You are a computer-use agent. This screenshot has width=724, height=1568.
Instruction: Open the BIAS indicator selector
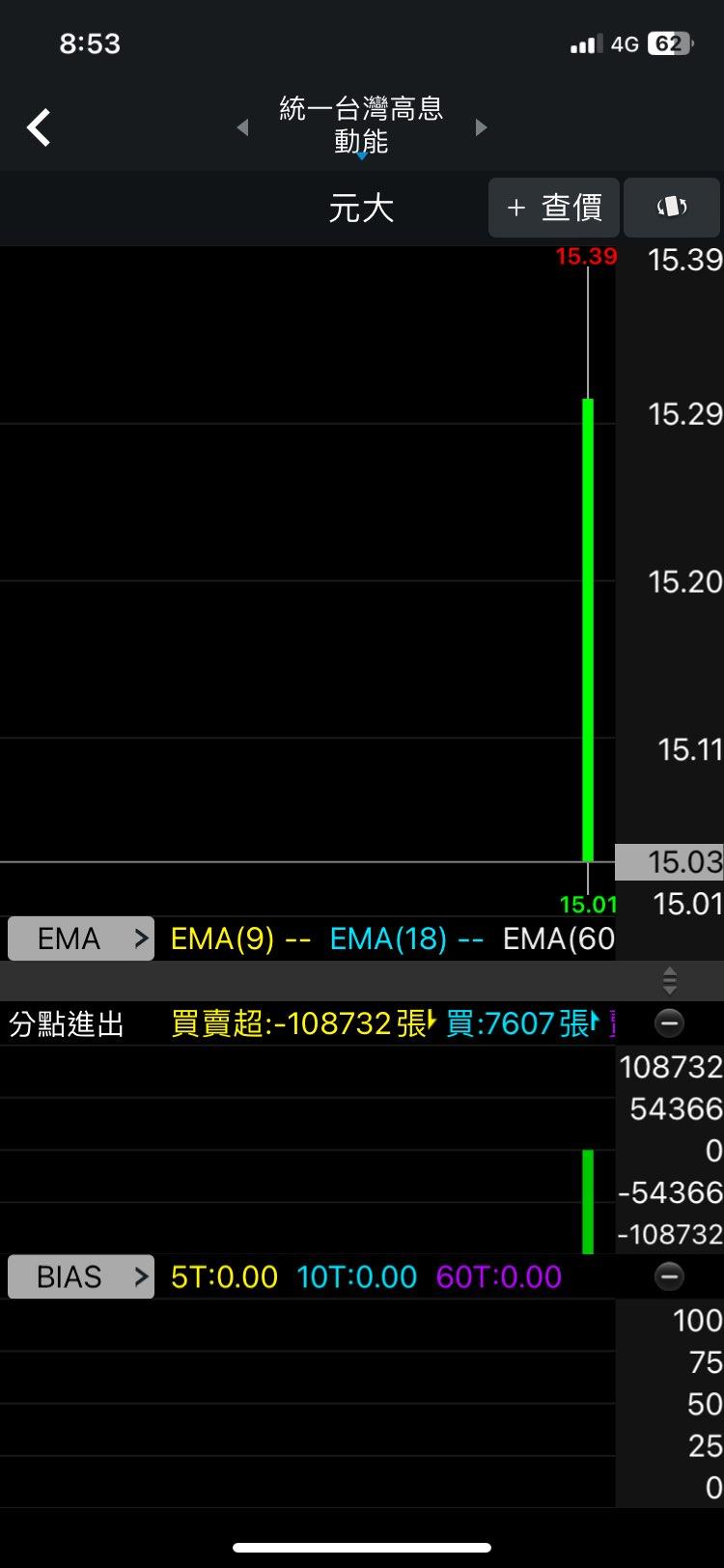click(x=81, y=1277)
